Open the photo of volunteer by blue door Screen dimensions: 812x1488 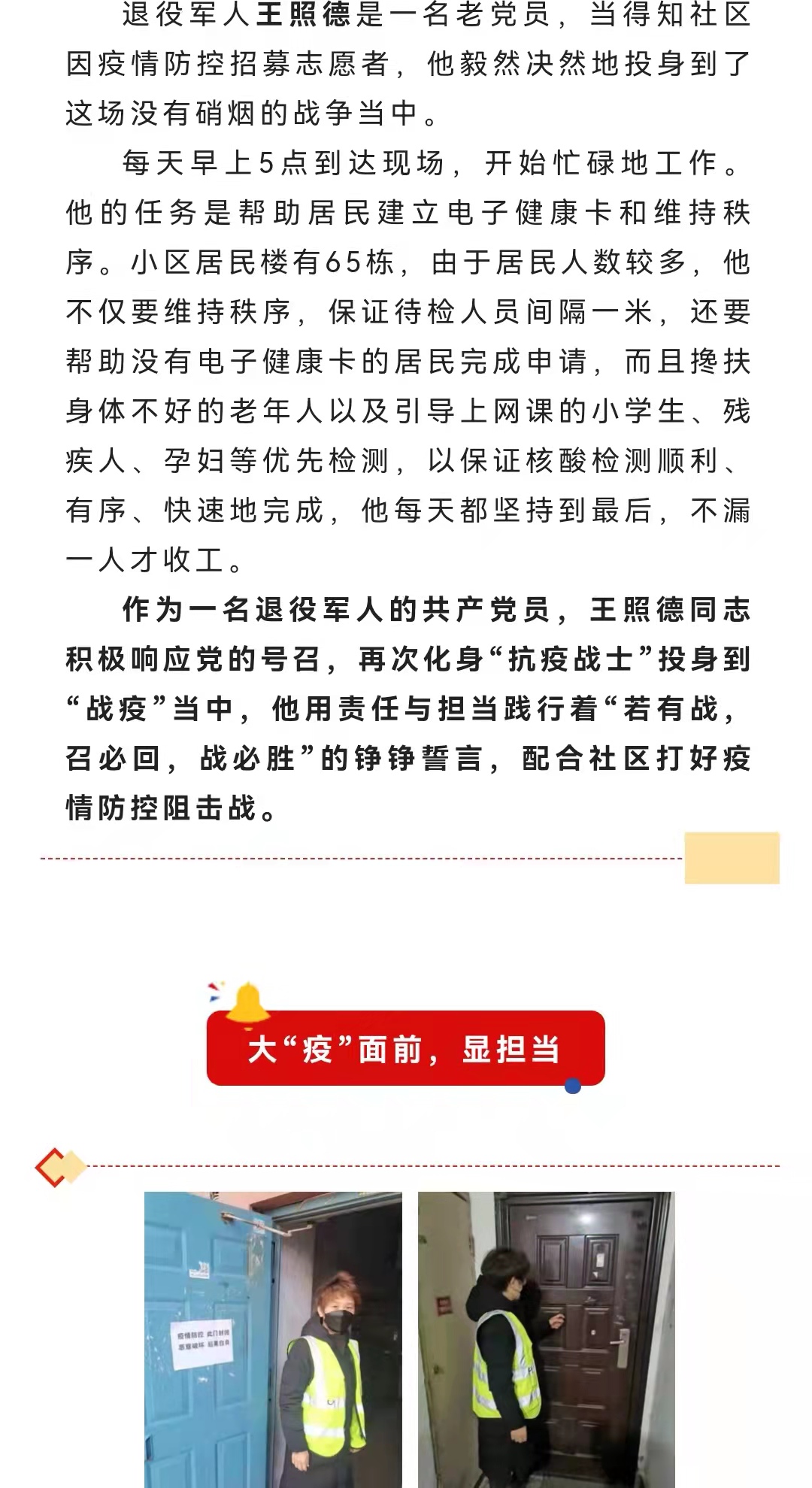coord(273,1338)
